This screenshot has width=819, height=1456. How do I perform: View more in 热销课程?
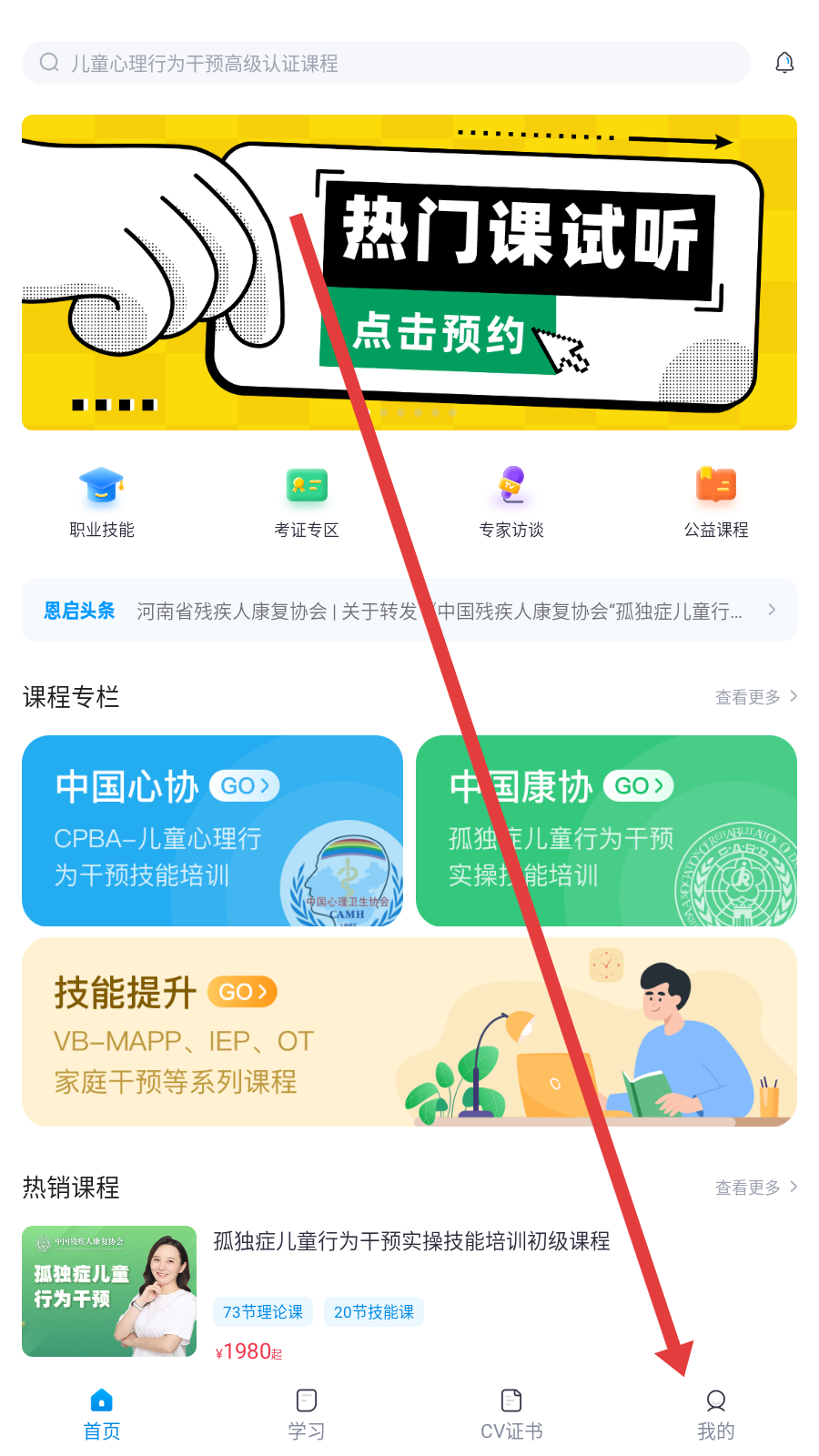click(x=755, y=1188)
